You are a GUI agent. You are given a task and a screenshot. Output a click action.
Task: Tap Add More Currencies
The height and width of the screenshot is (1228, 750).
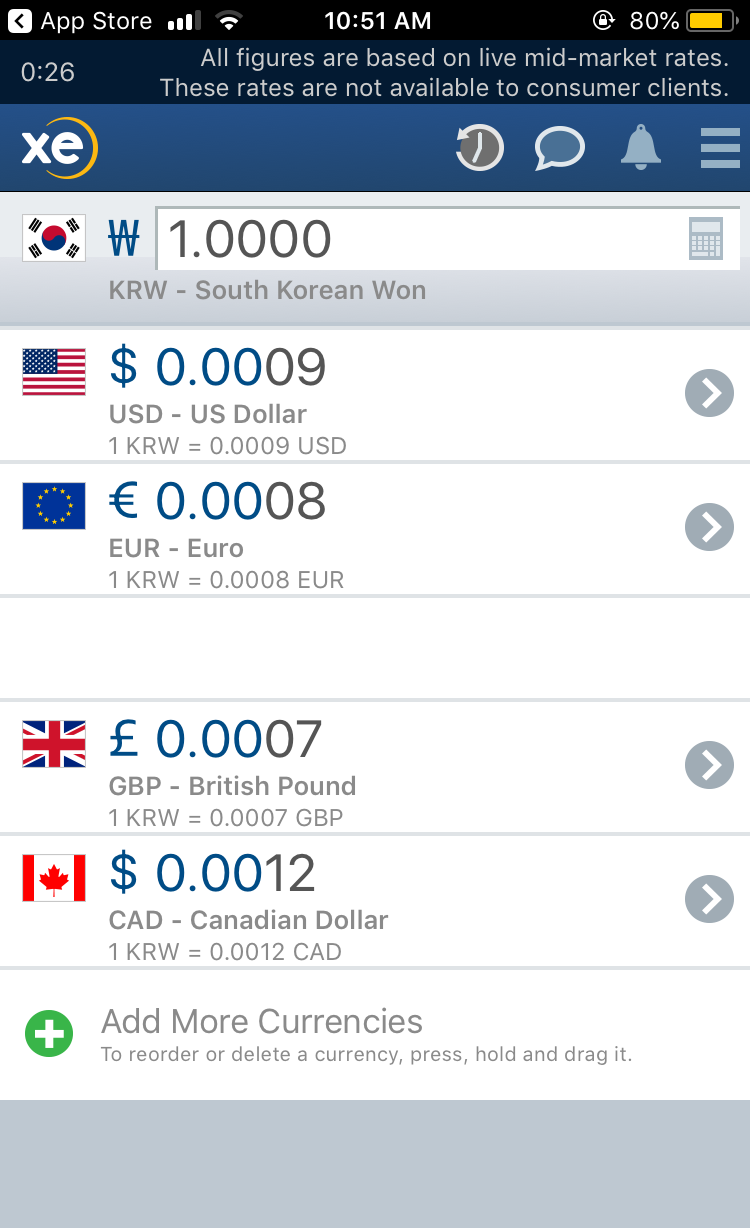pos(261,1021)
